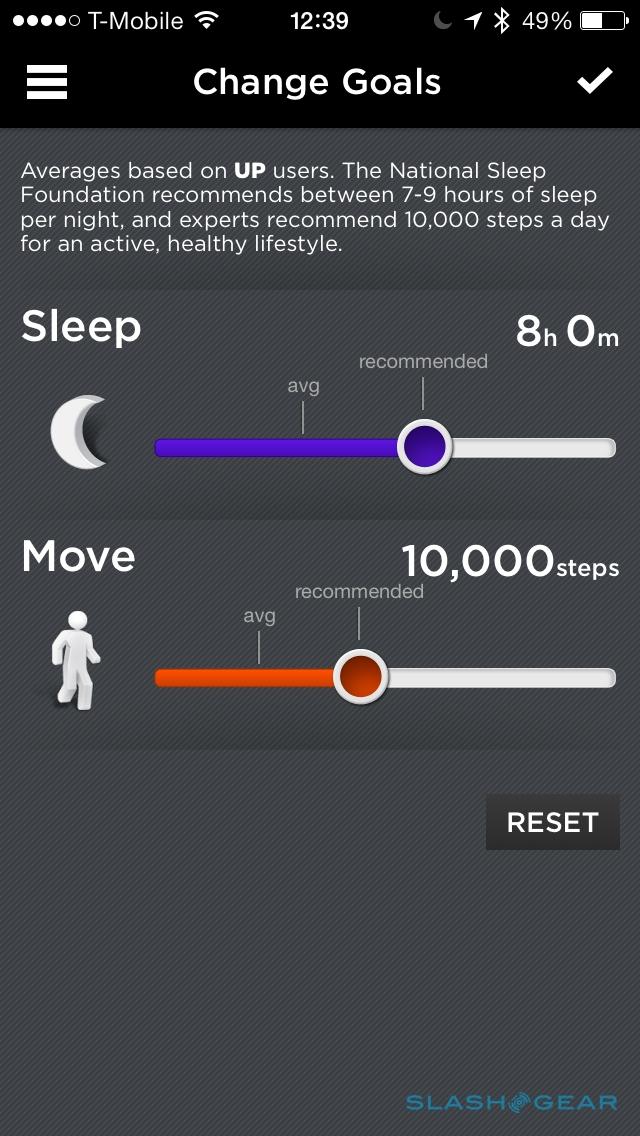The image size is (640, 1136).
Task: Open the hamburger menu
Action: [x=47, y=82]
